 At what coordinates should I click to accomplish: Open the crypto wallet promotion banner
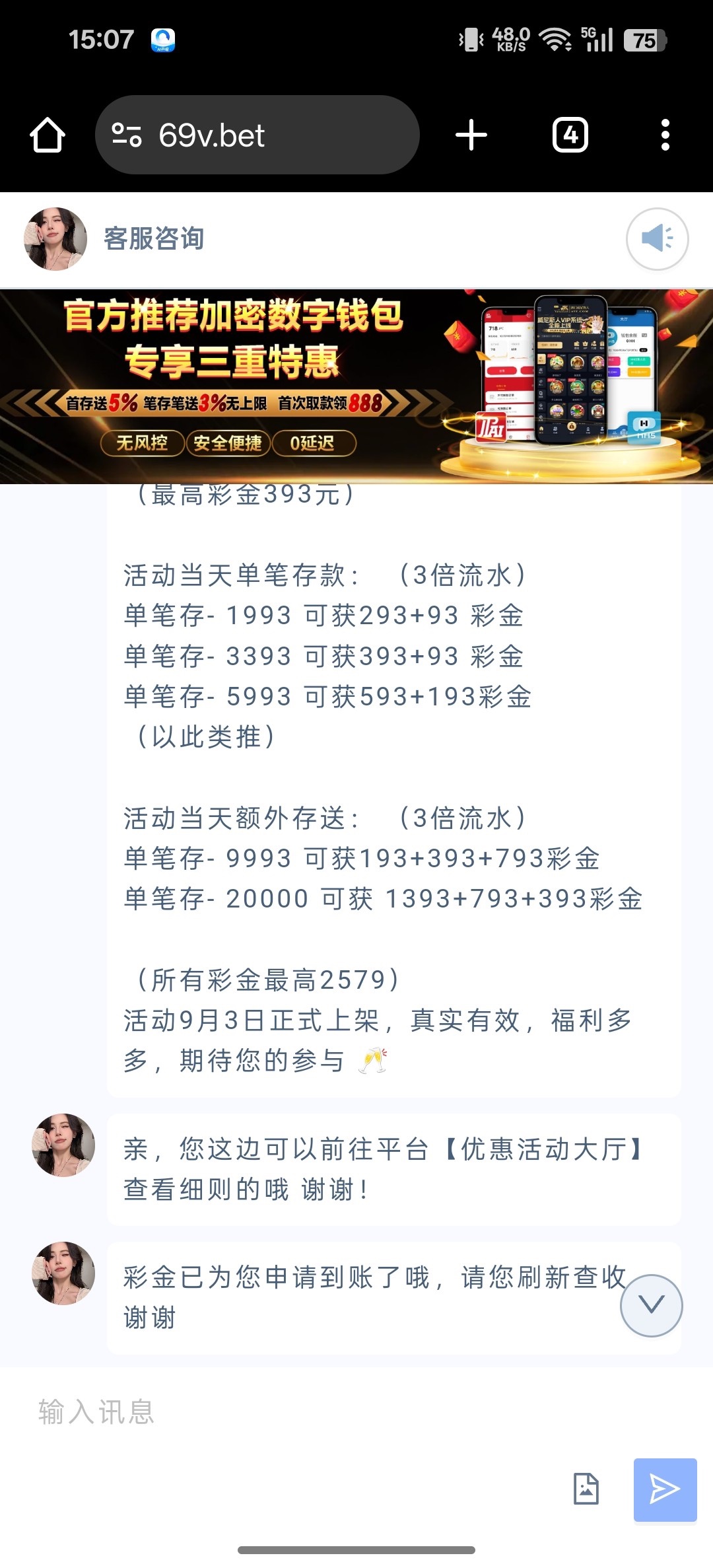tap(356, 386)
